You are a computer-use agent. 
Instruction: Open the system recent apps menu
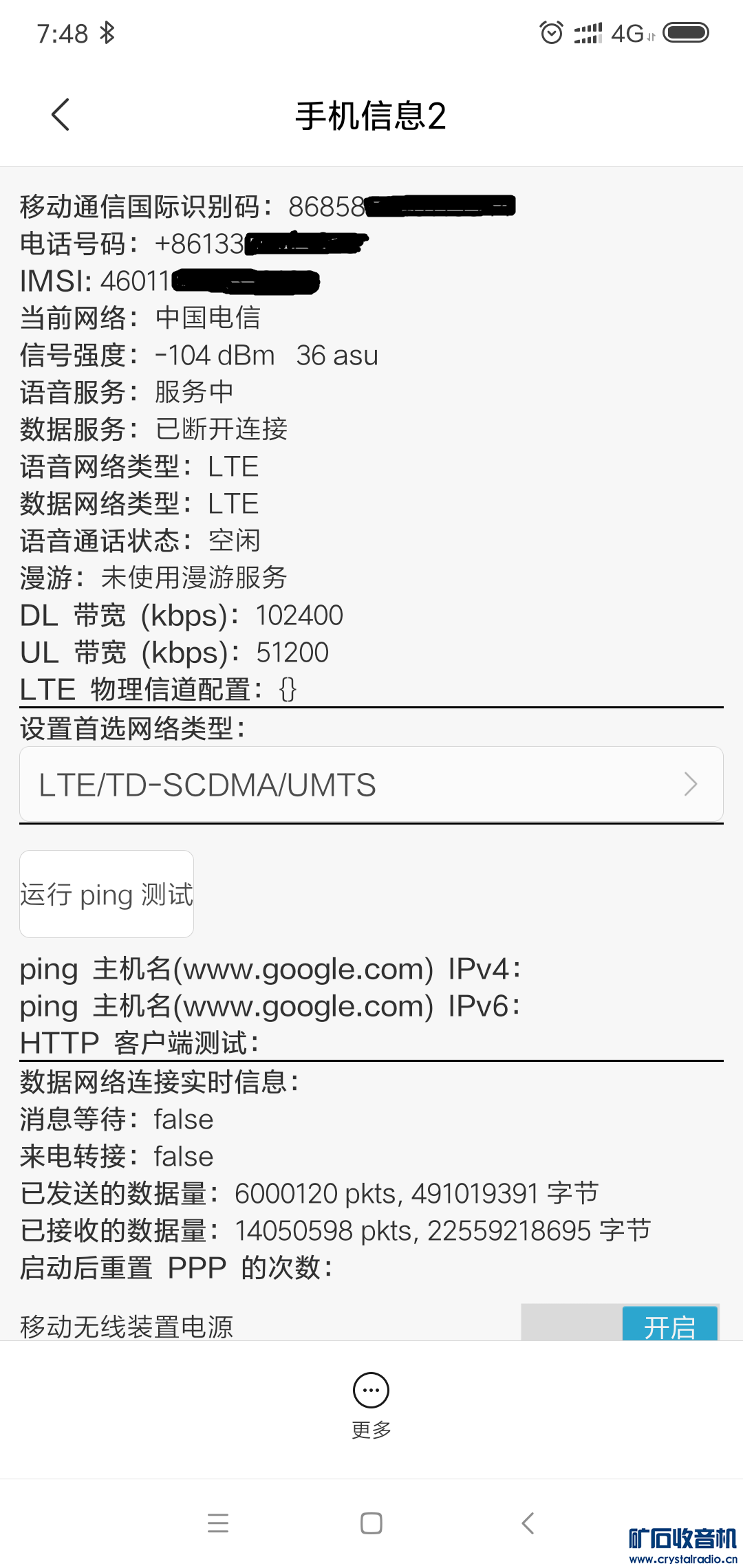pyautogui.click(x=218, y=1523)
